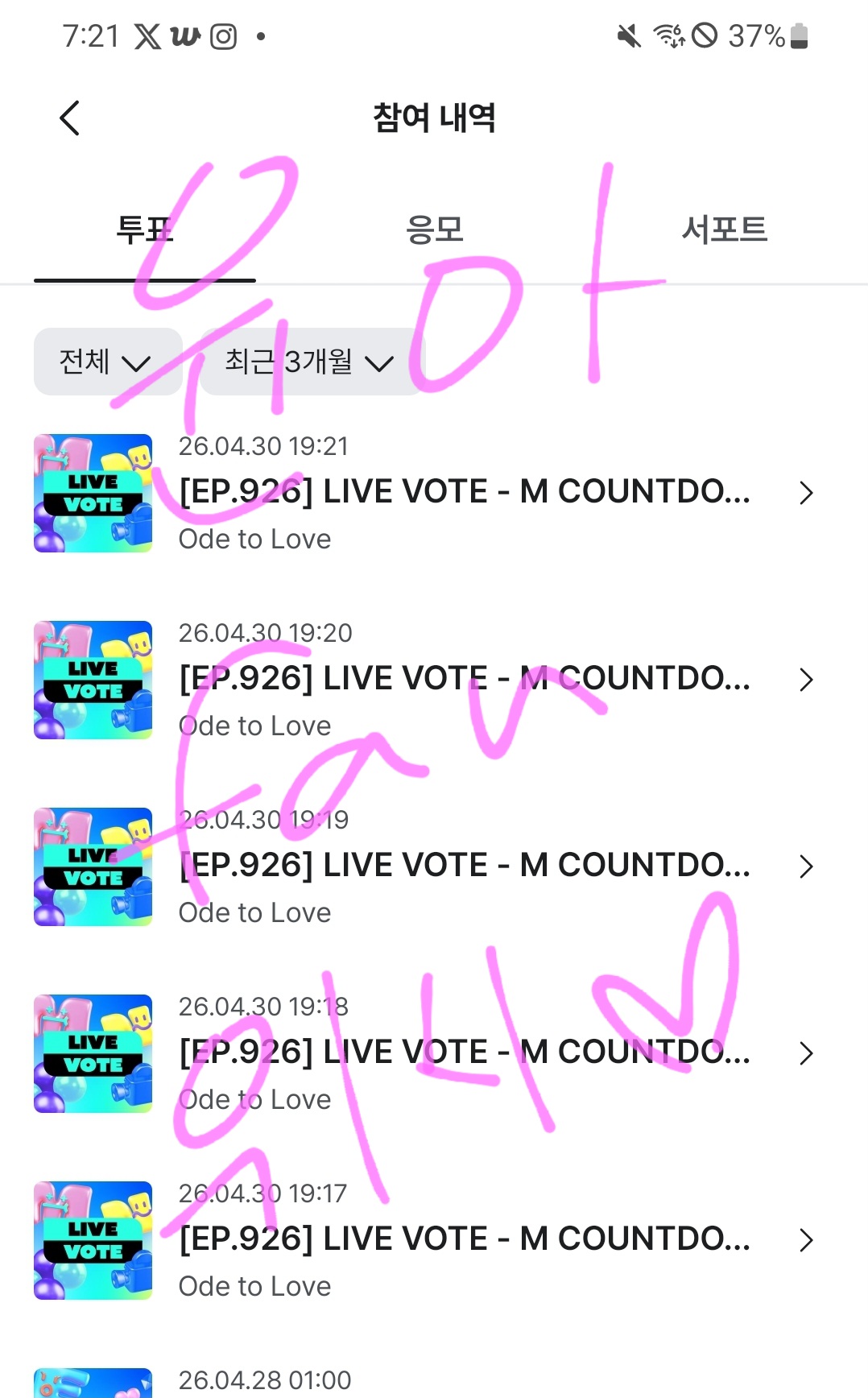Expand the 전체 filter dropdown
This screenshot has height=1398, width=868.
click(x=108, y=362)
